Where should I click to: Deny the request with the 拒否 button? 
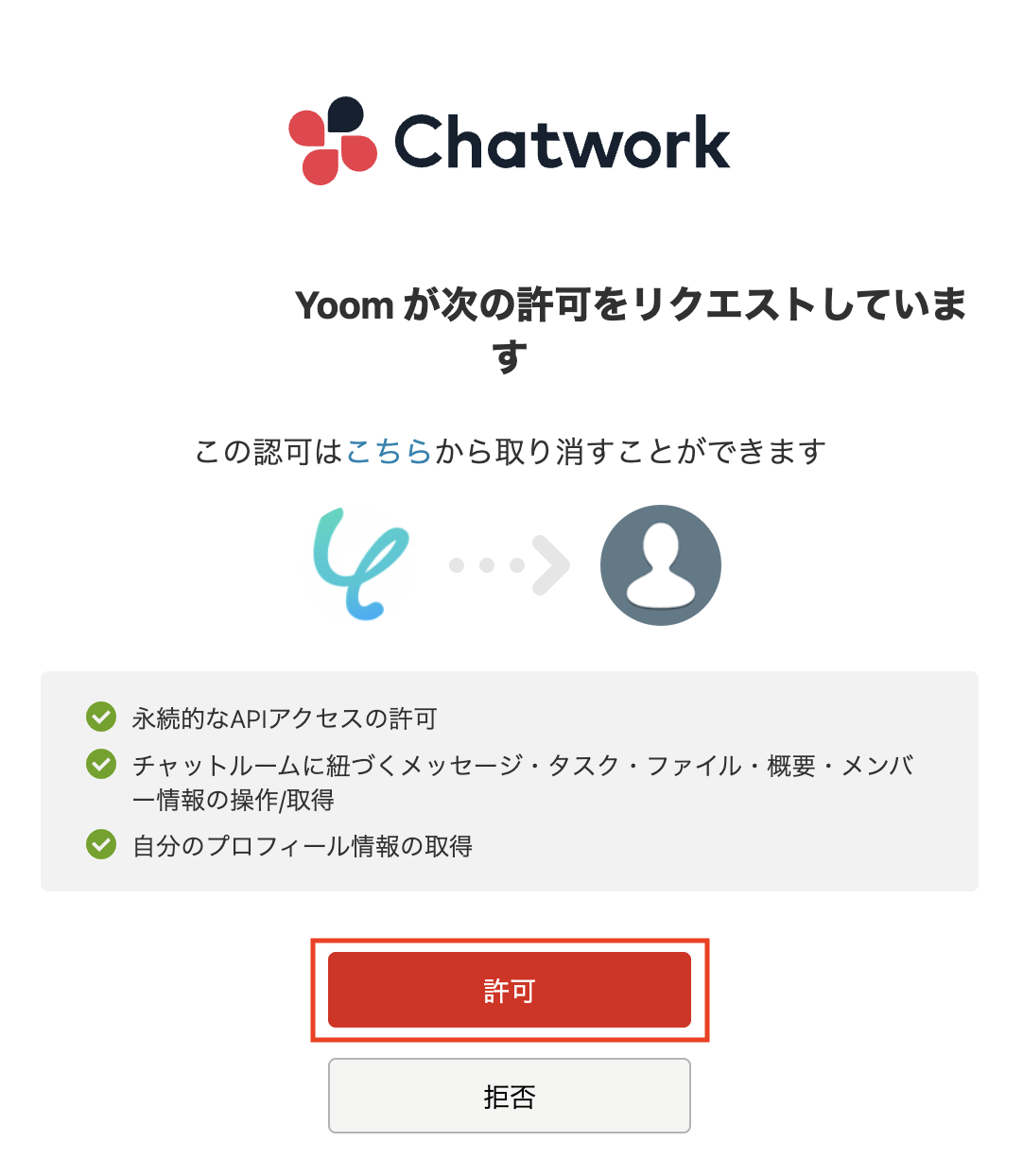coord(510,1096)
